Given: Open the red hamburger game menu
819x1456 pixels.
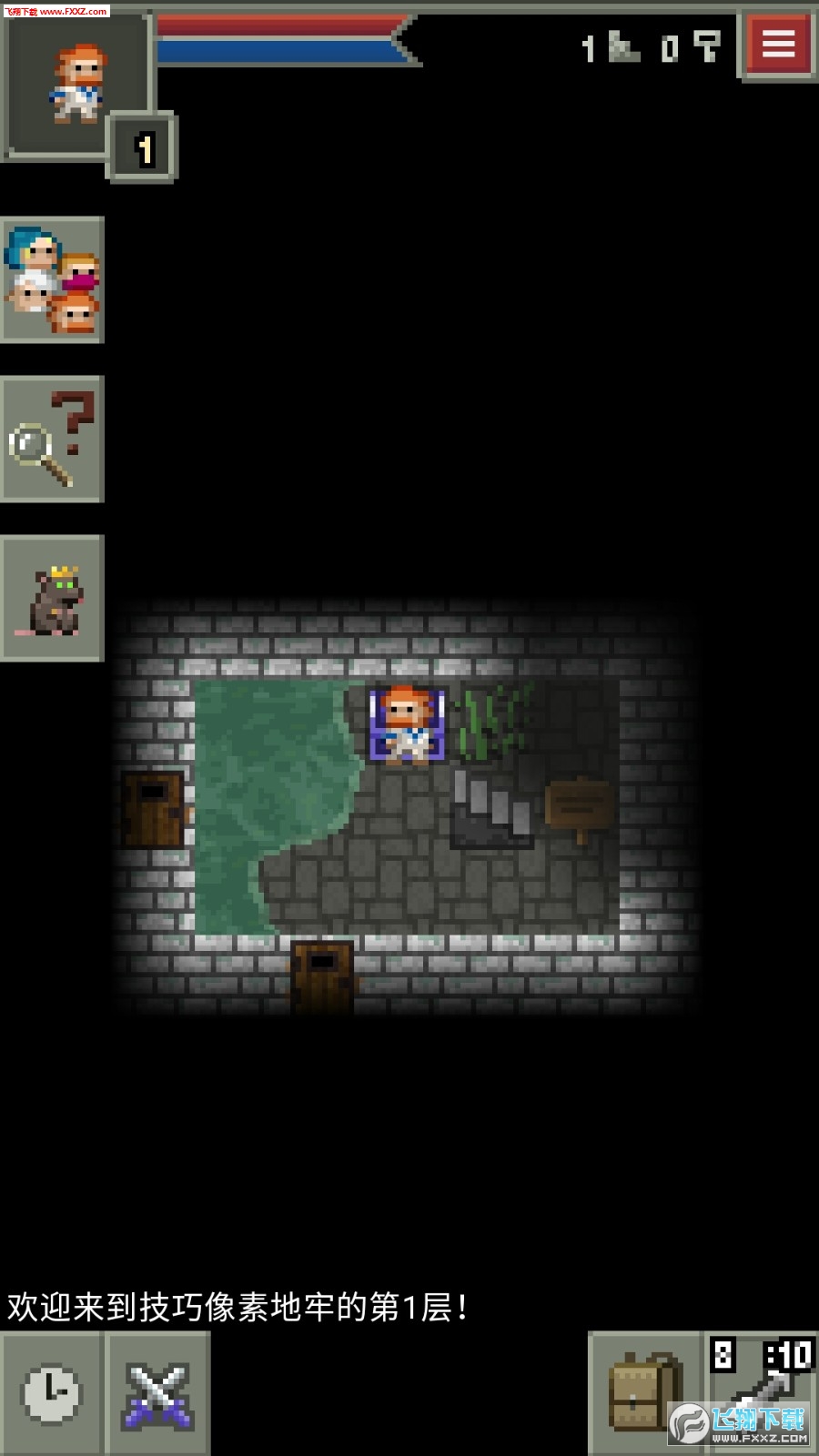Looking at the screenshot, I should [x=778, y=43].
